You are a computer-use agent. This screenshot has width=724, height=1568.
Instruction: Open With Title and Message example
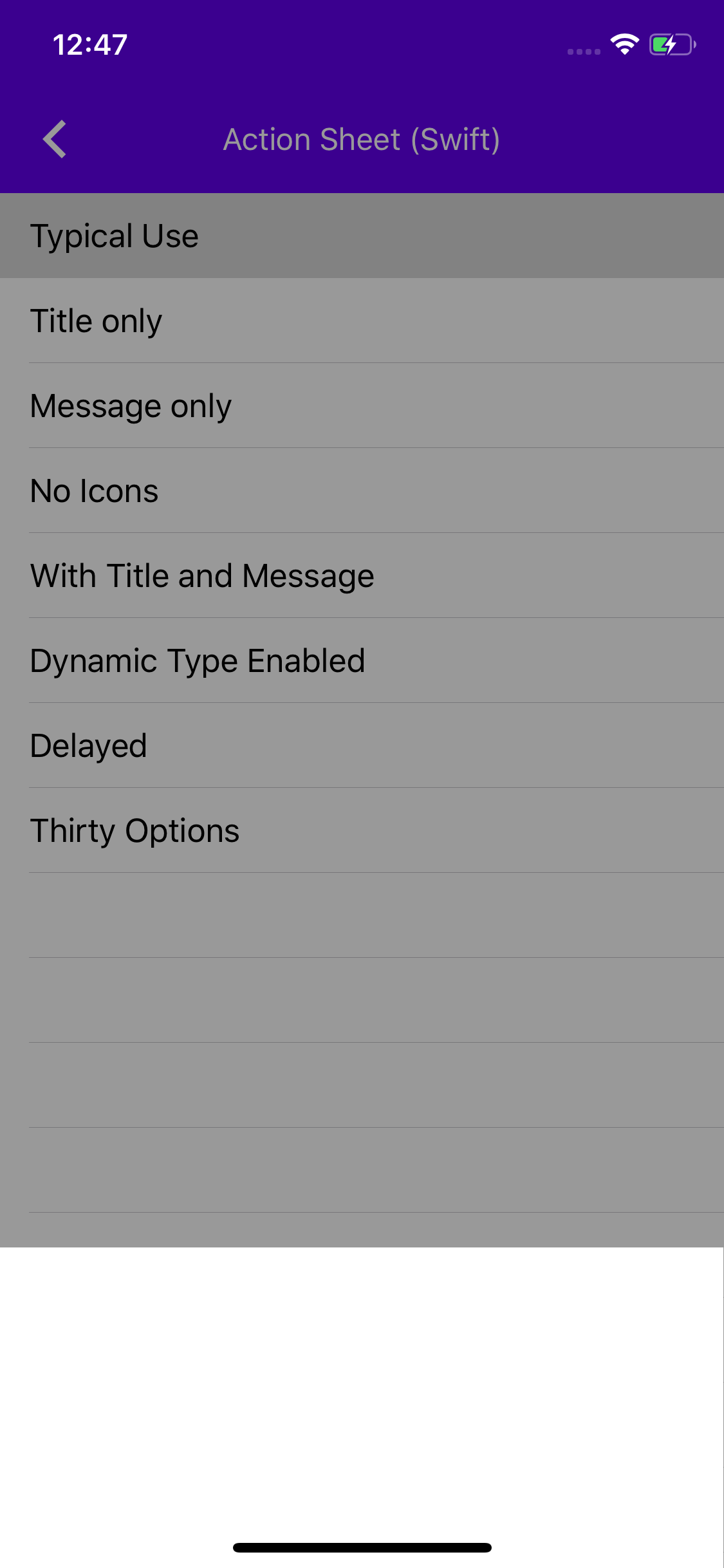(x=362, y=575)
